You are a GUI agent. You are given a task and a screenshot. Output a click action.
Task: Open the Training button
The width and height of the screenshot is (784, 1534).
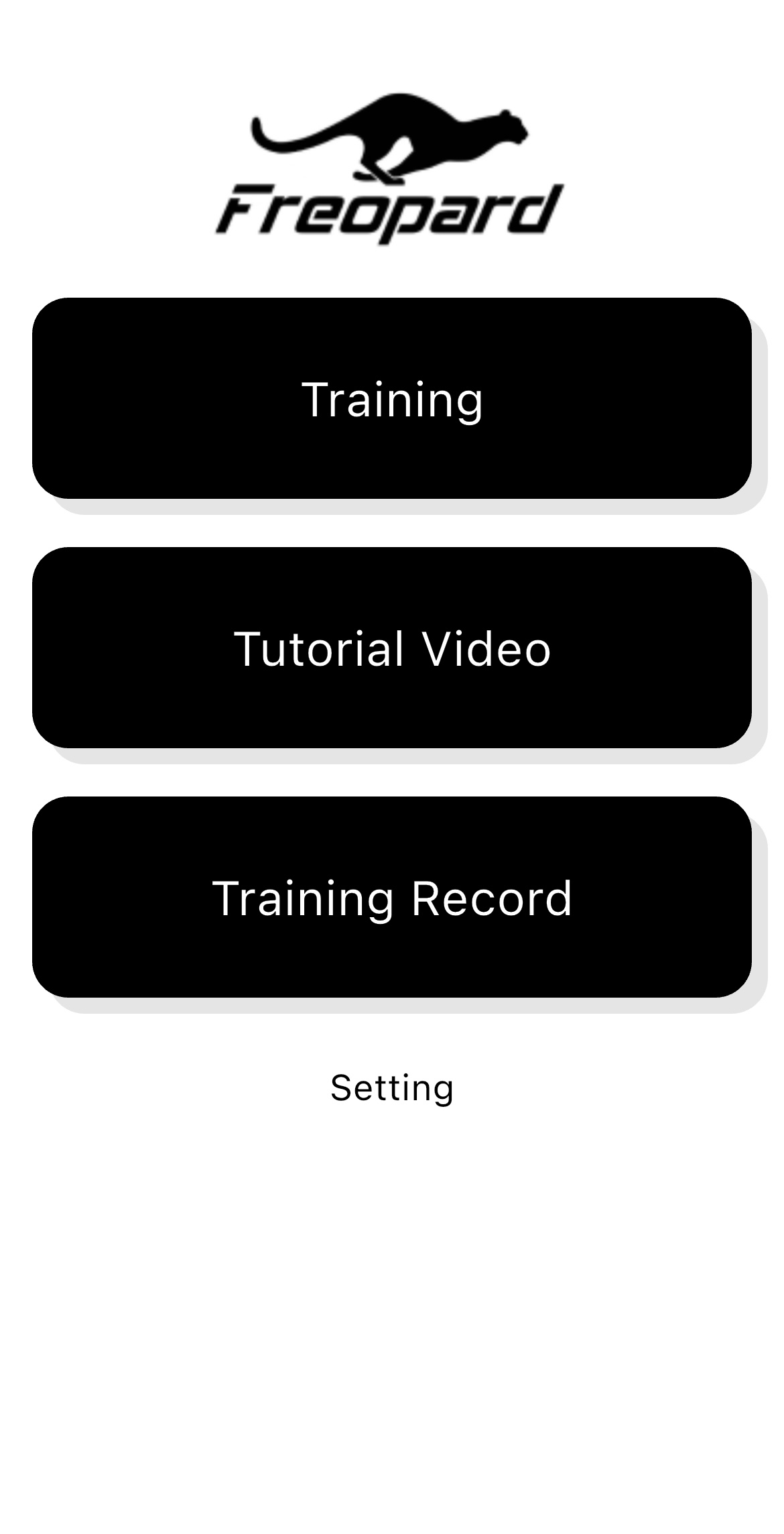coord(391,399)
